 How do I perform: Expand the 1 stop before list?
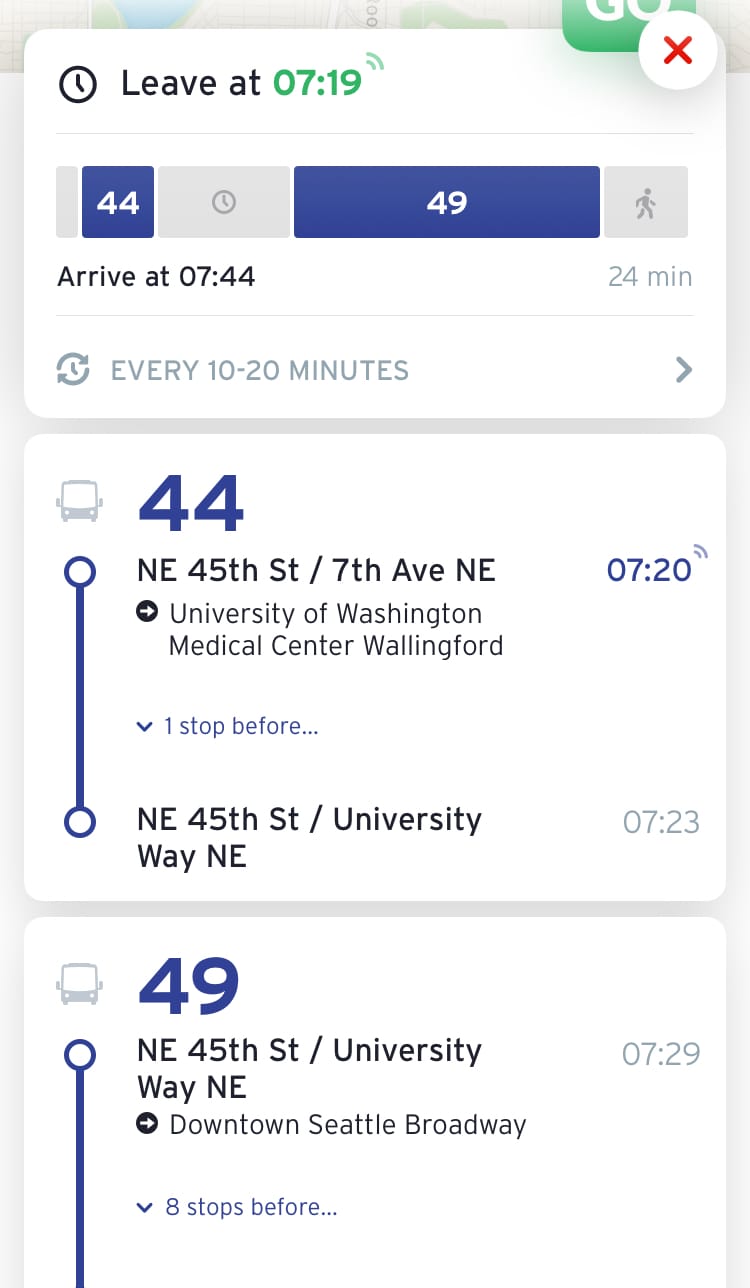[227, 726]
